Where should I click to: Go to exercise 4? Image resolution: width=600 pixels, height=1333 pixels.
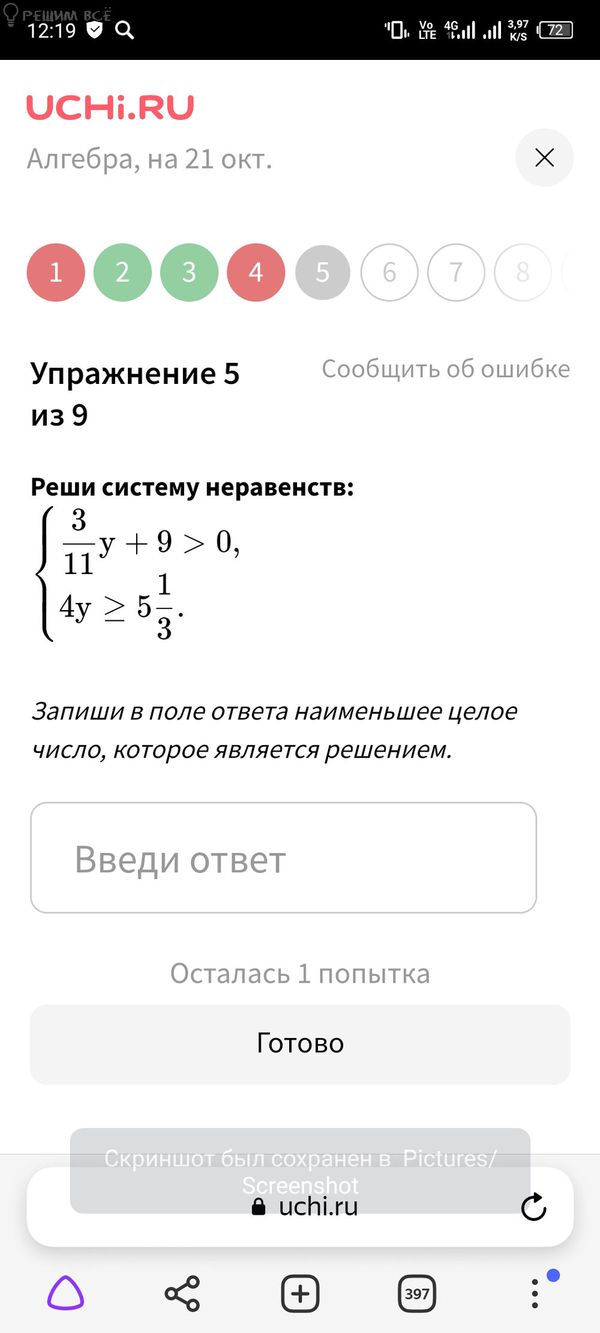[256, 272]
